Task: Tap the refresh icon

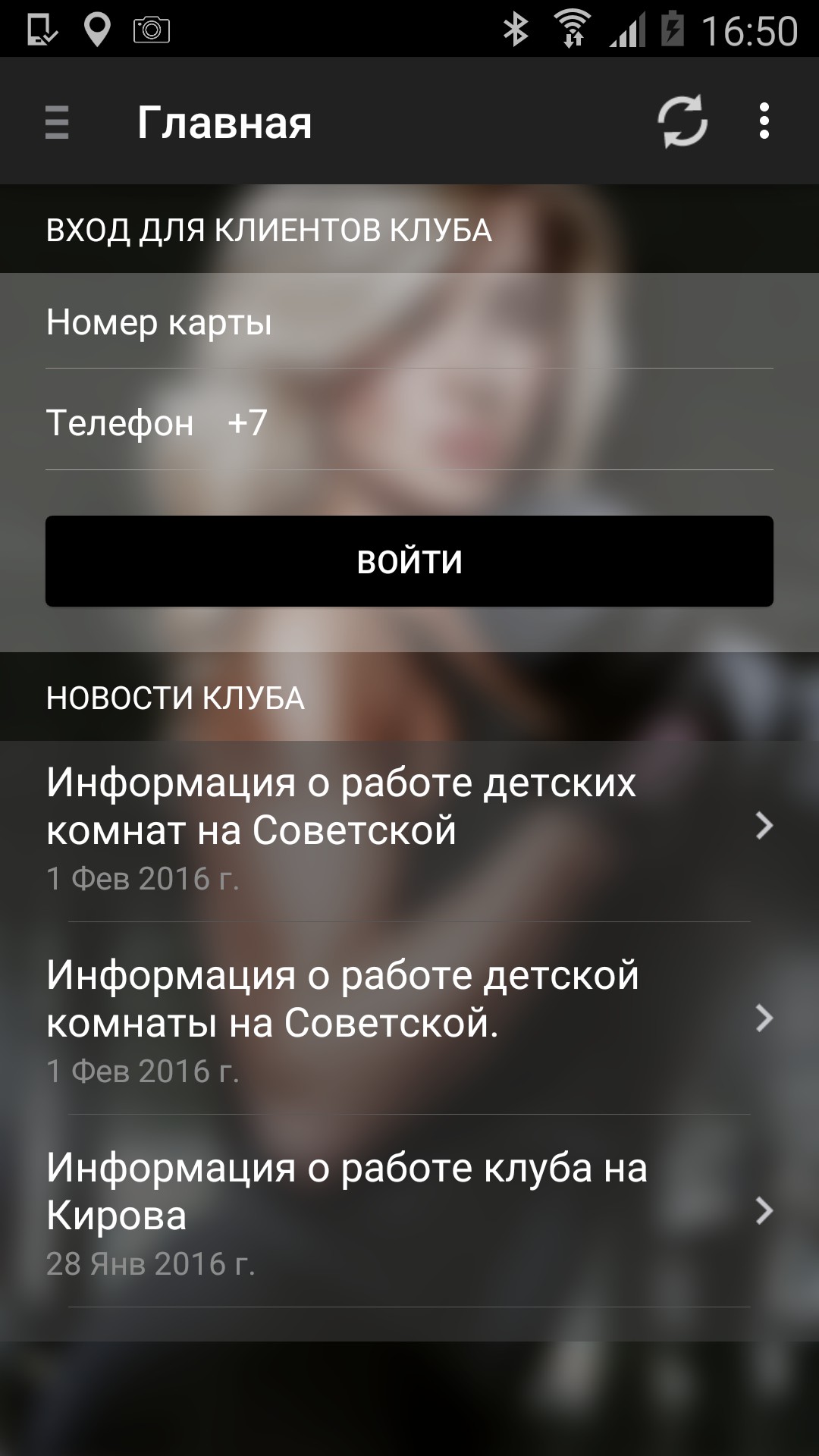Action: point(682,121)
